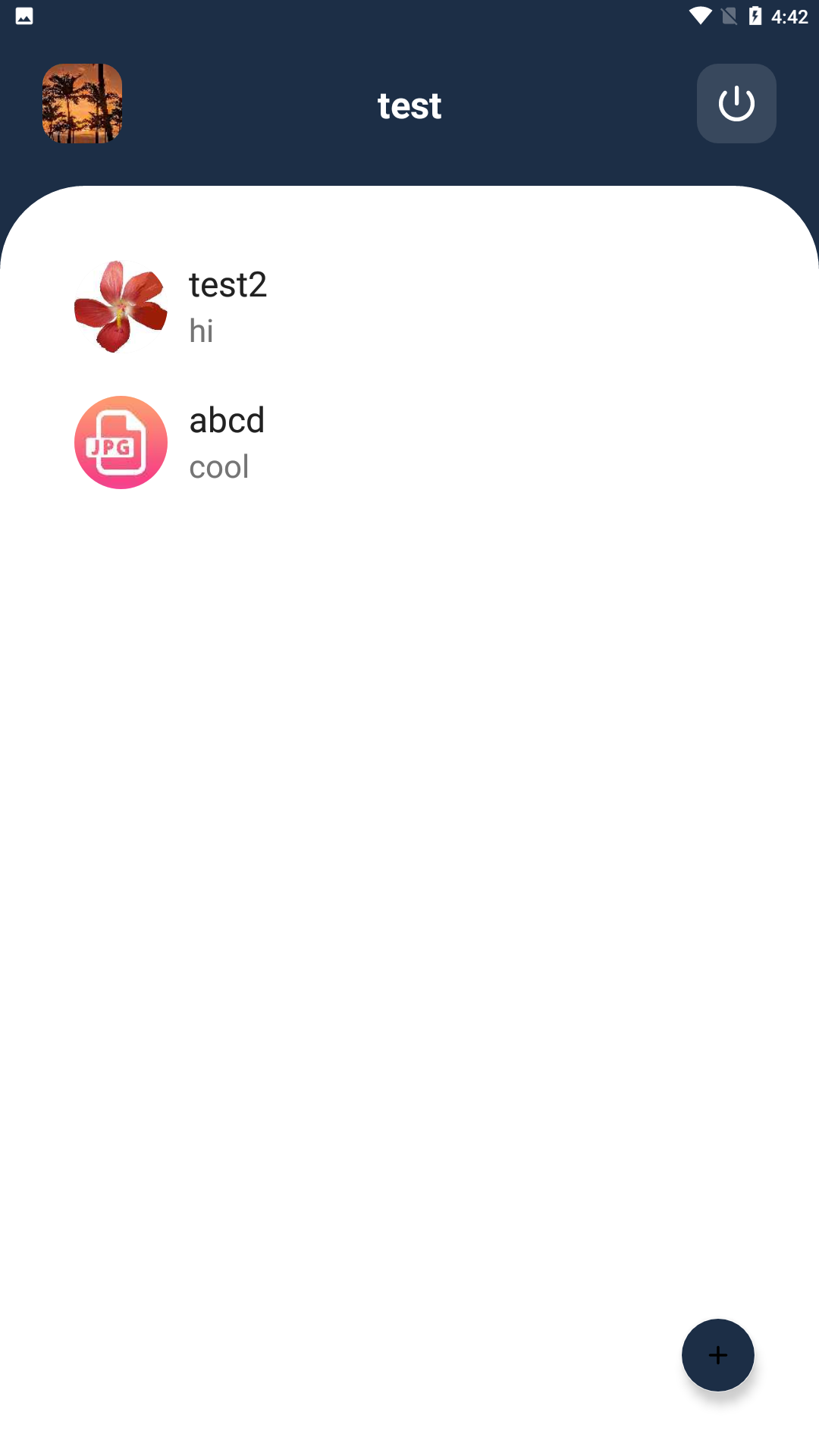The image size is (819, 1456).
Task: Open the abcd conversation
Action: coord(409,441)
